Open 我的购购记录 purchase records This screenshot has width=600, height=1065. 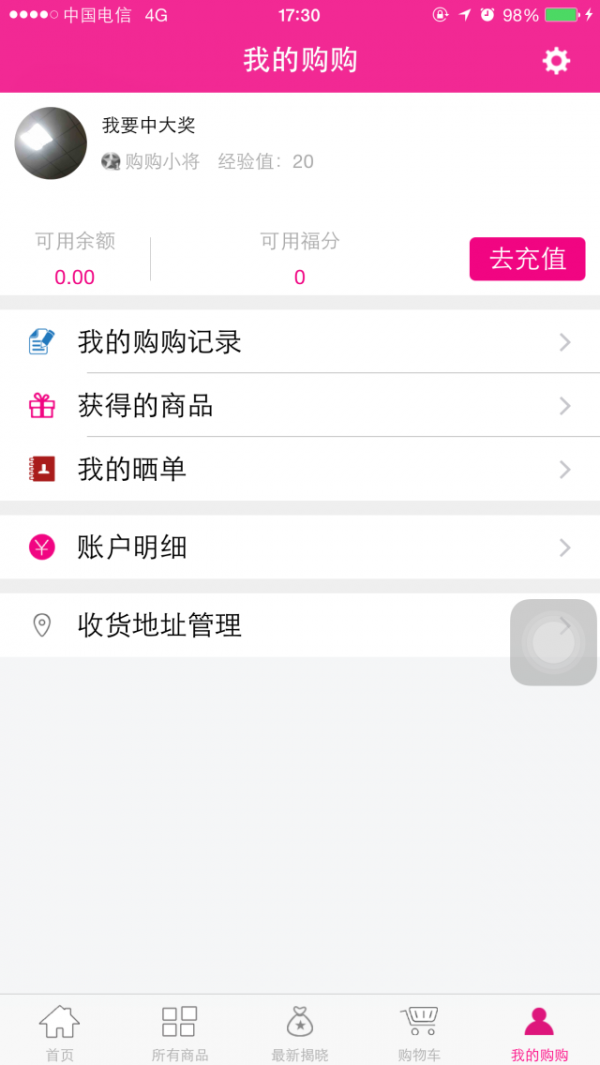300,342
